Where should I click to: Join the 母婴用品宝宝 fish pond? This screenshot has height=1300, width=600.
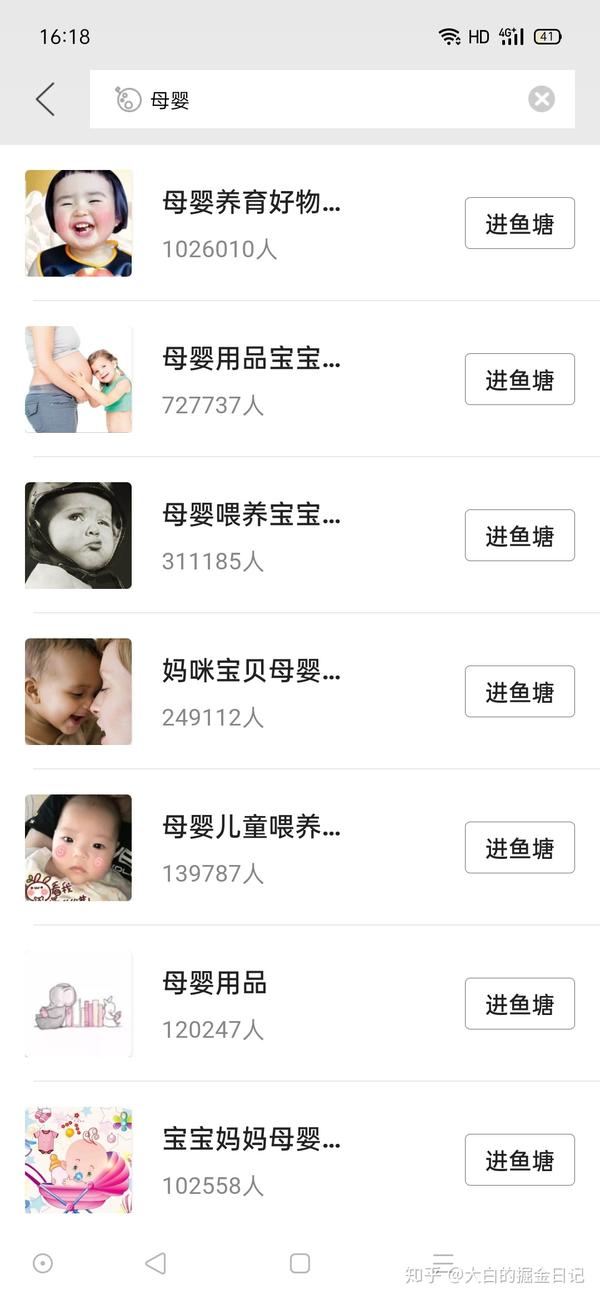pos(519,379)
